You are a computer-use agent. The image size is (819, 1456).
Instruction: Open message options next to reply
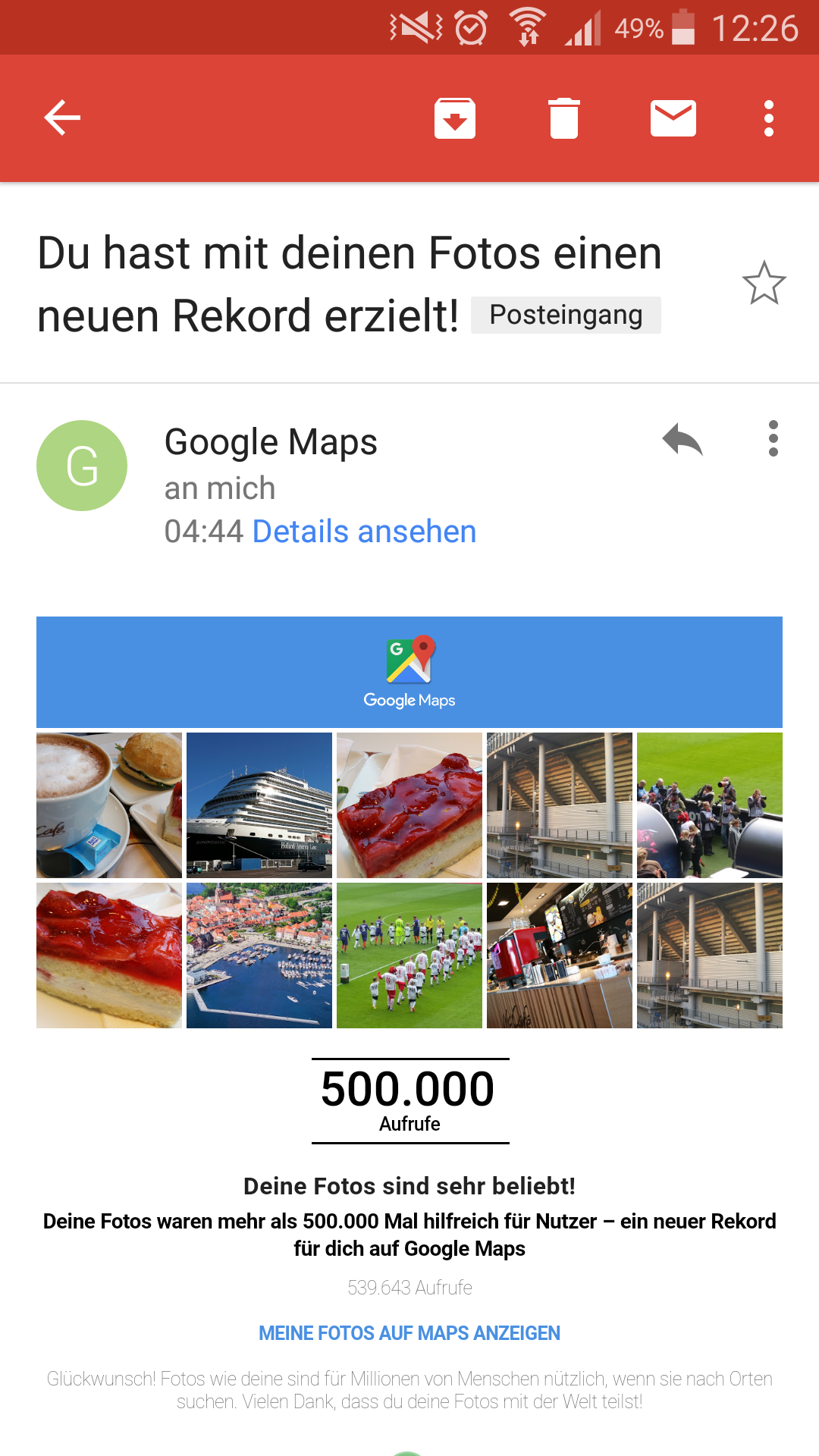coord(773,439)
